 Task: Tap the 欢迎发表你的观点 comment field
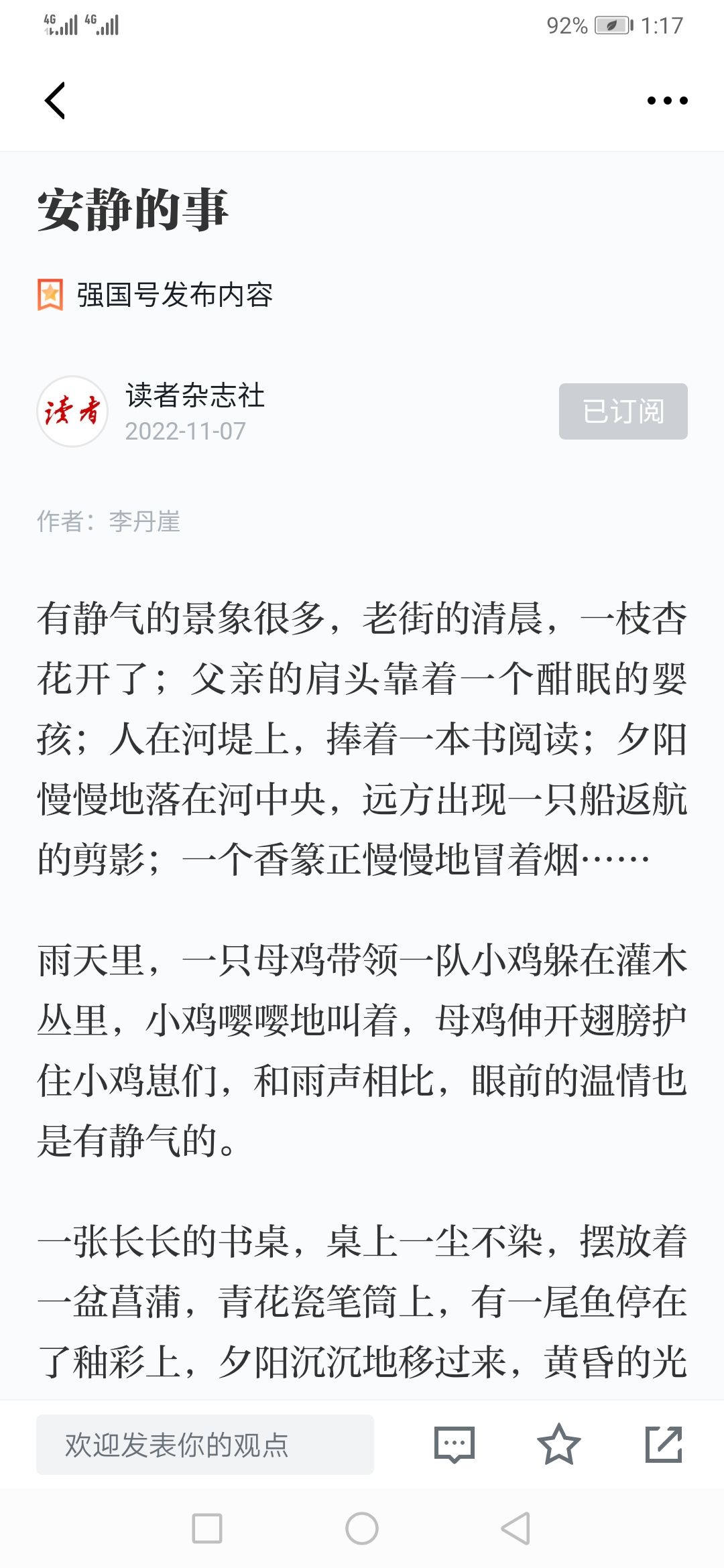(x=205, y=1445)
